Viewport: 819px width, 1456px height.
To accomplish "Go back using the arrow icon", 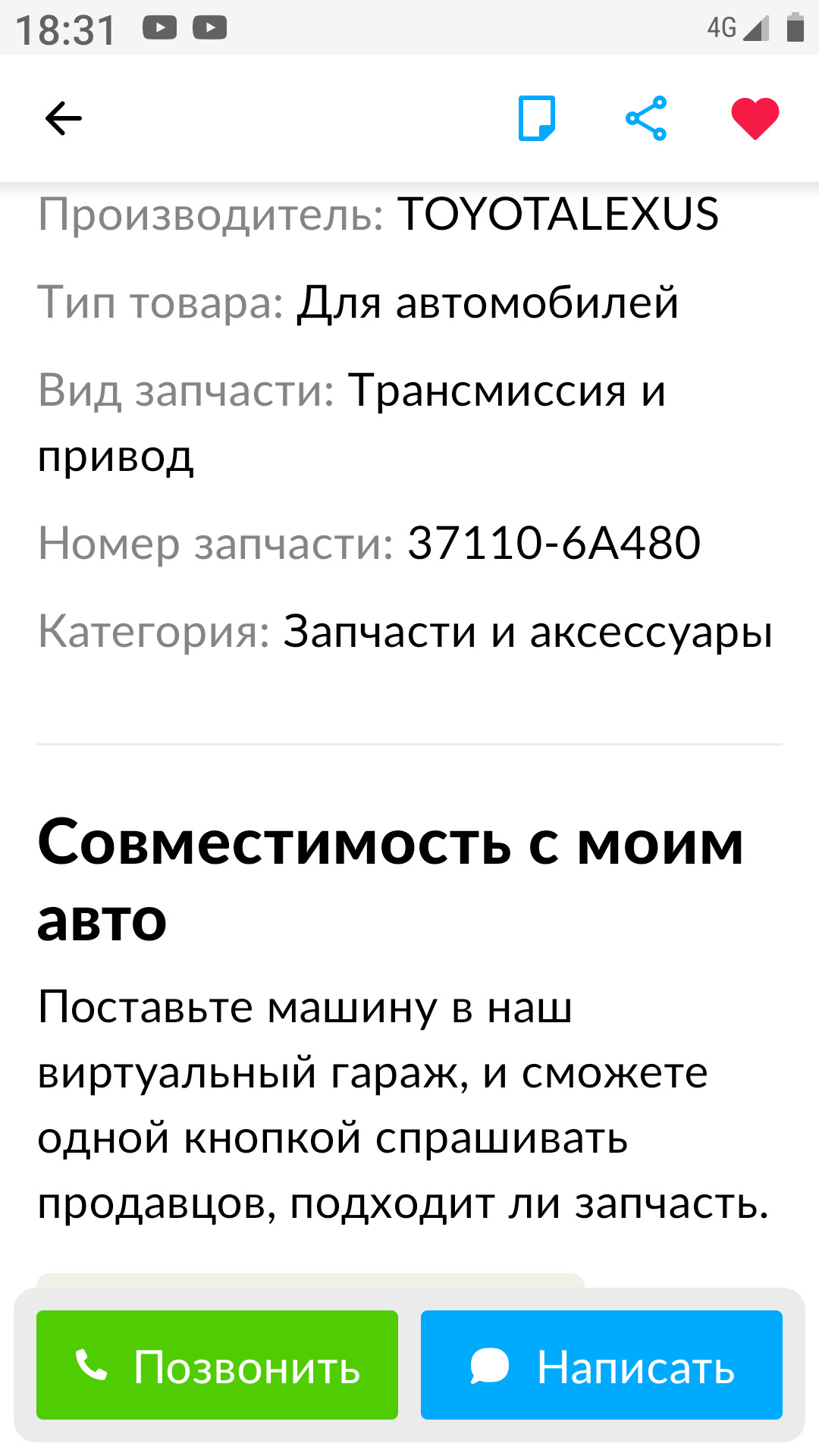I will tap(63, 119).
